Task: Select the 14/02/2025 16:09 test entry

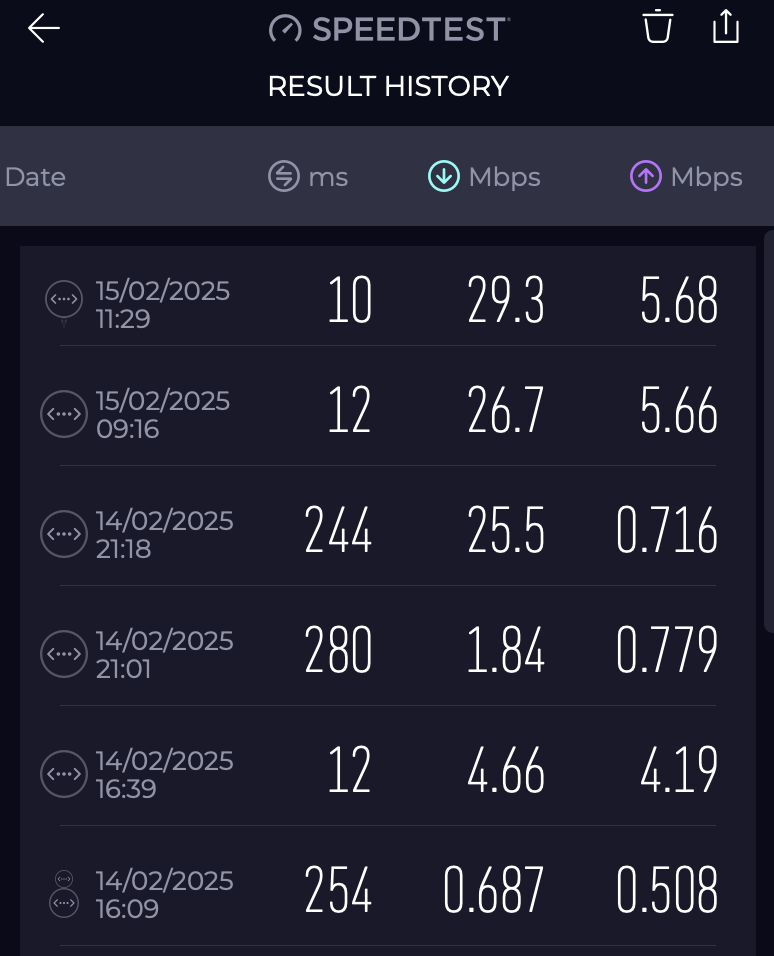Action: [388, 892]
